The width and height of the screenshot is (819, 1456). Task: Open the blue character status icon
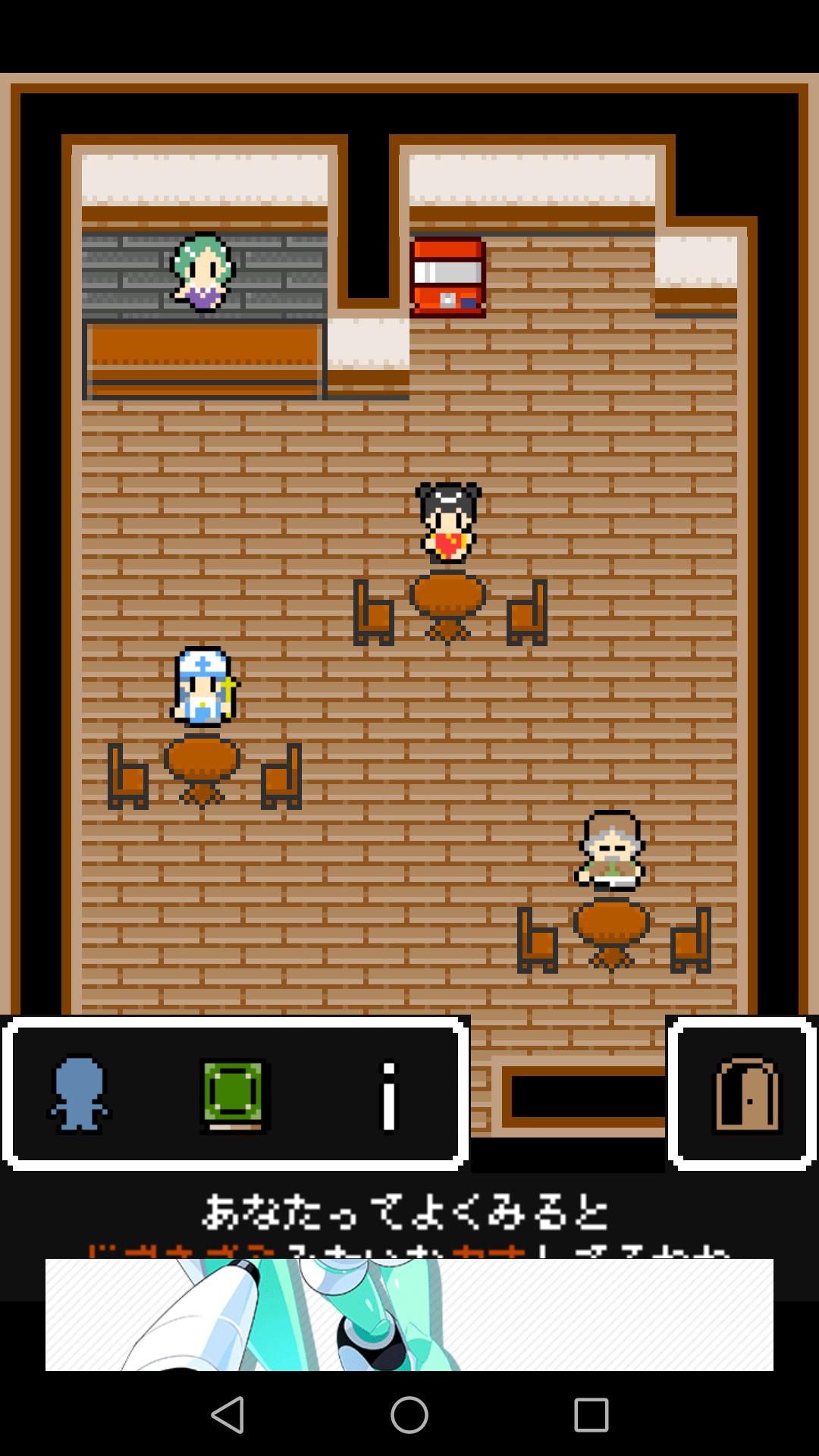(x=79, y=1094)
